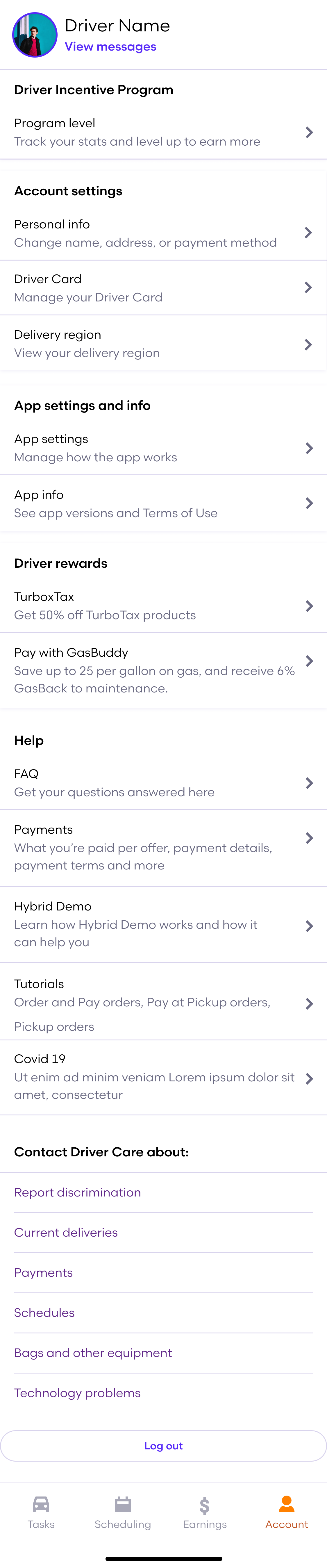Viewport: 327px width, 1568px height.
Task: Open Program level stats
Action: [x=163, y=132]
